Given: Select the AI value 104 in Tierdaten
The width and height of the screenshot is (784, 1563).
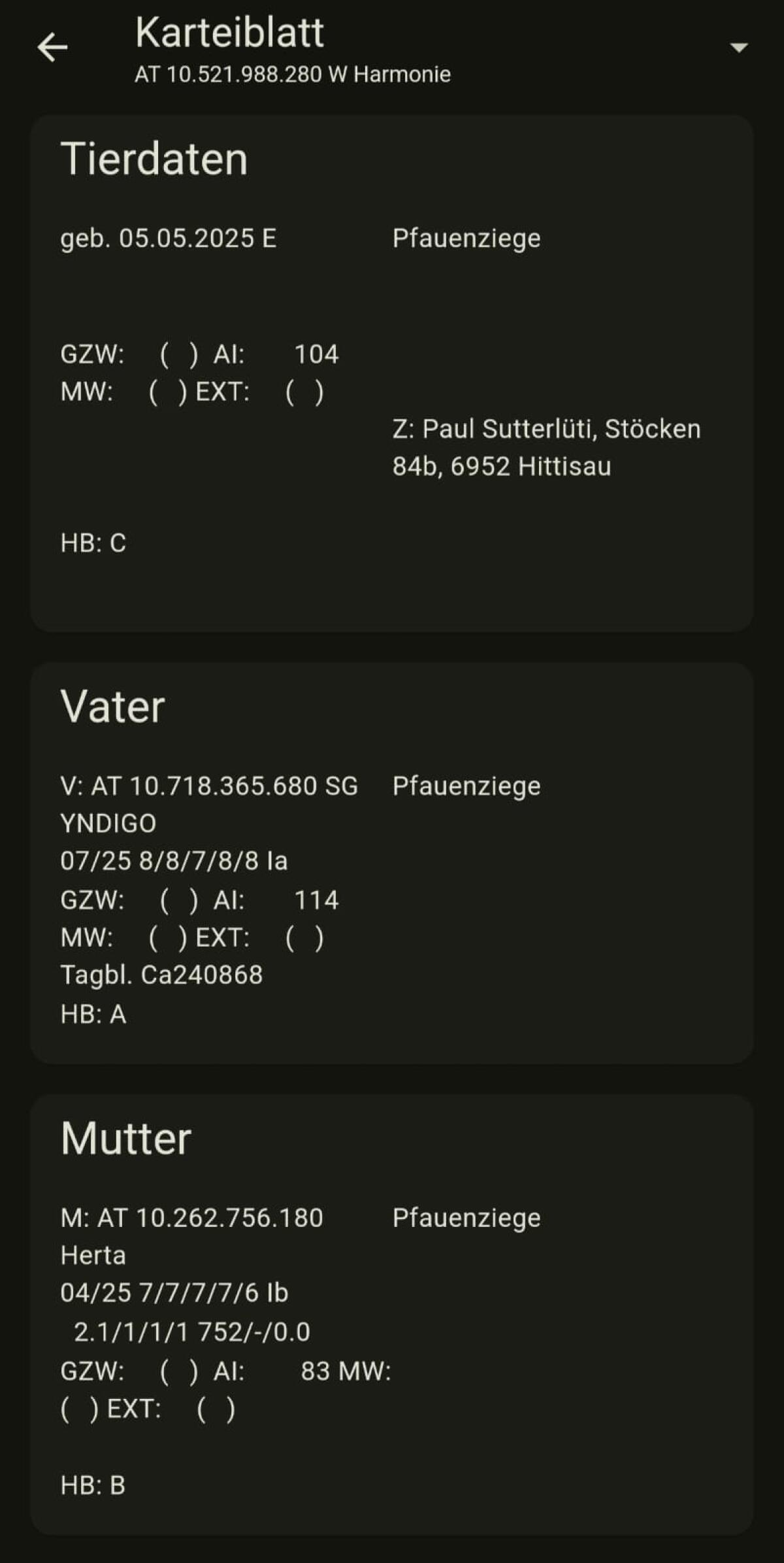Looking at the screenshot, I should [x=317, y=354].
